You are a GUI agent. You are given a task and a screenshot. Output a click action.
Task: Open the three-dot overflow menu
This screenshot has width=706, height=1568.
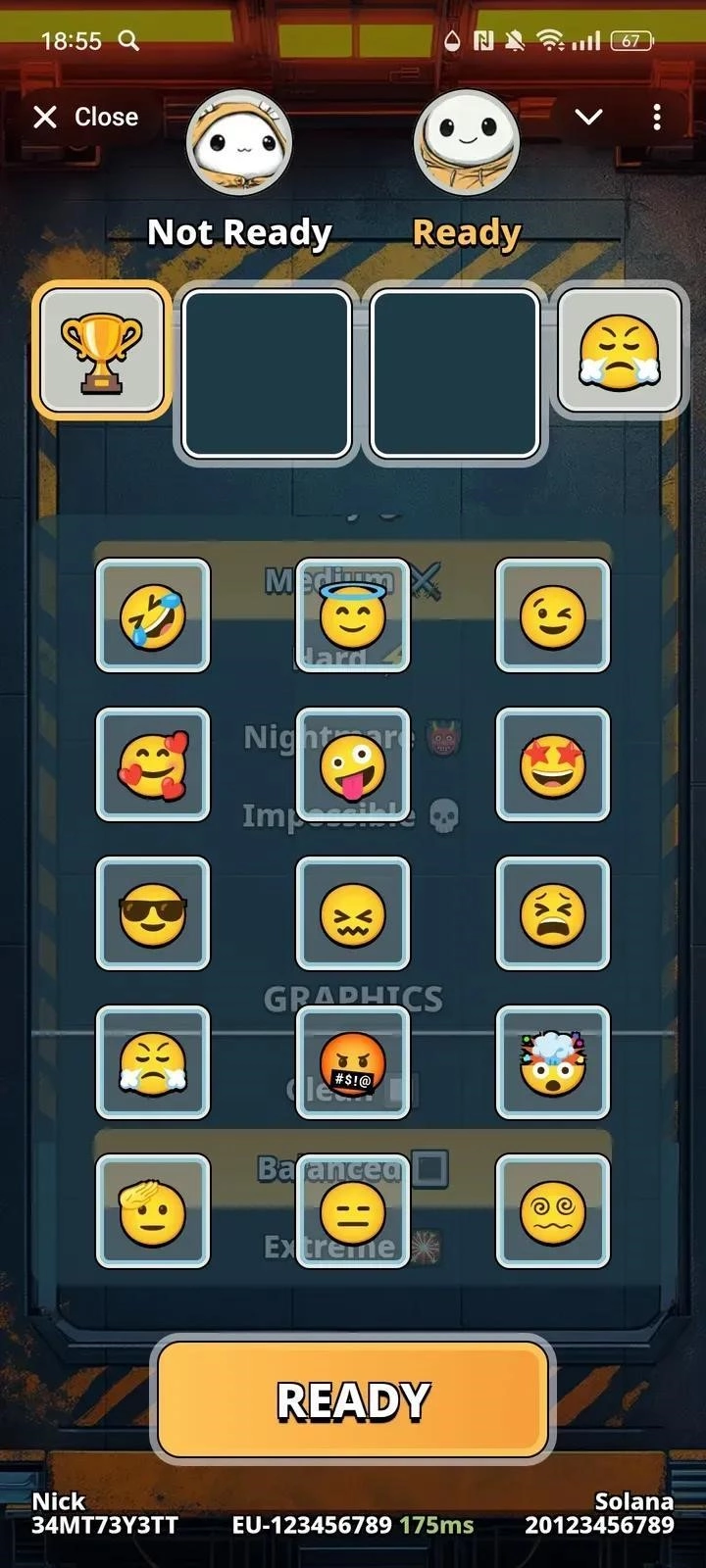(657, 118)
